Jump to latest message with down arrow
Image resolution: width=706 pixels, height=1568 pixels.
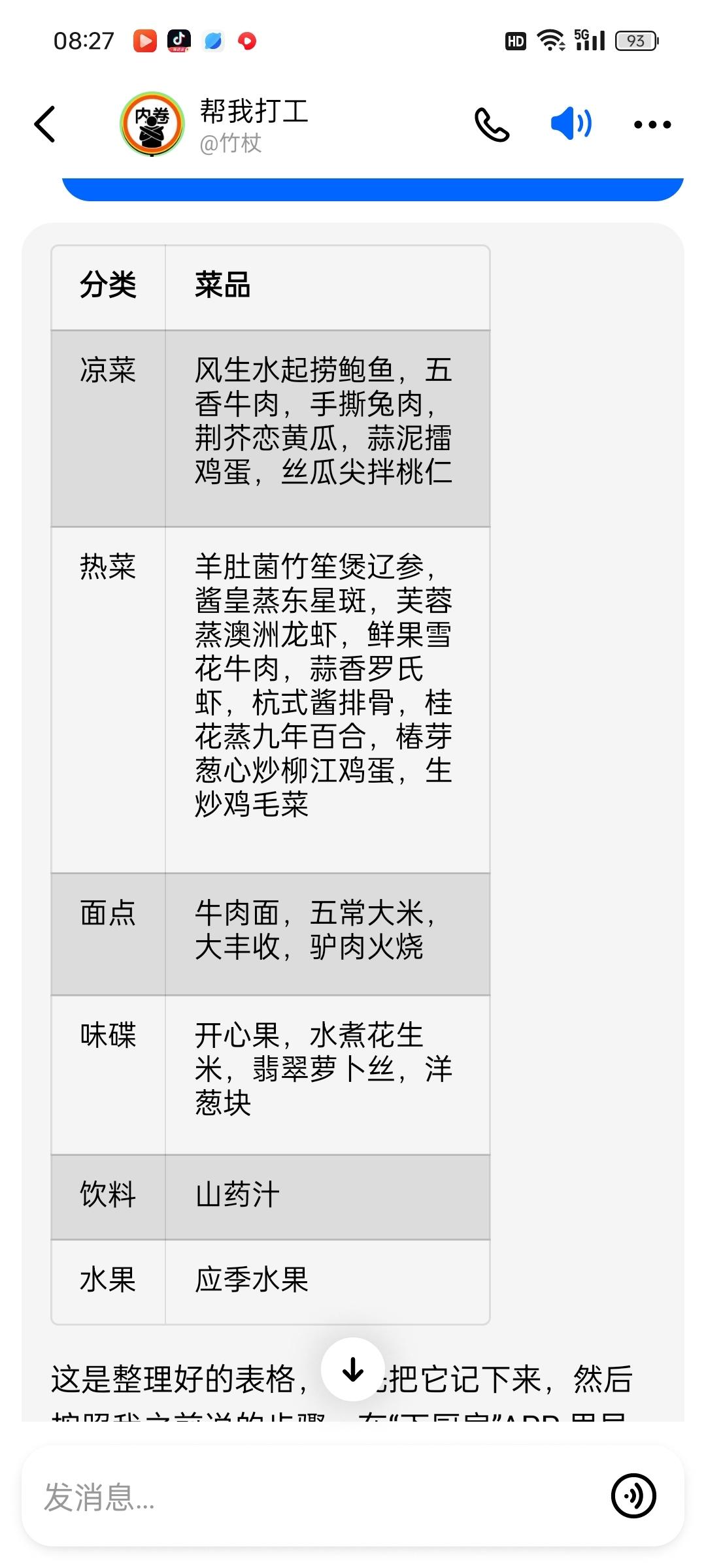[x=353, y=1369]
